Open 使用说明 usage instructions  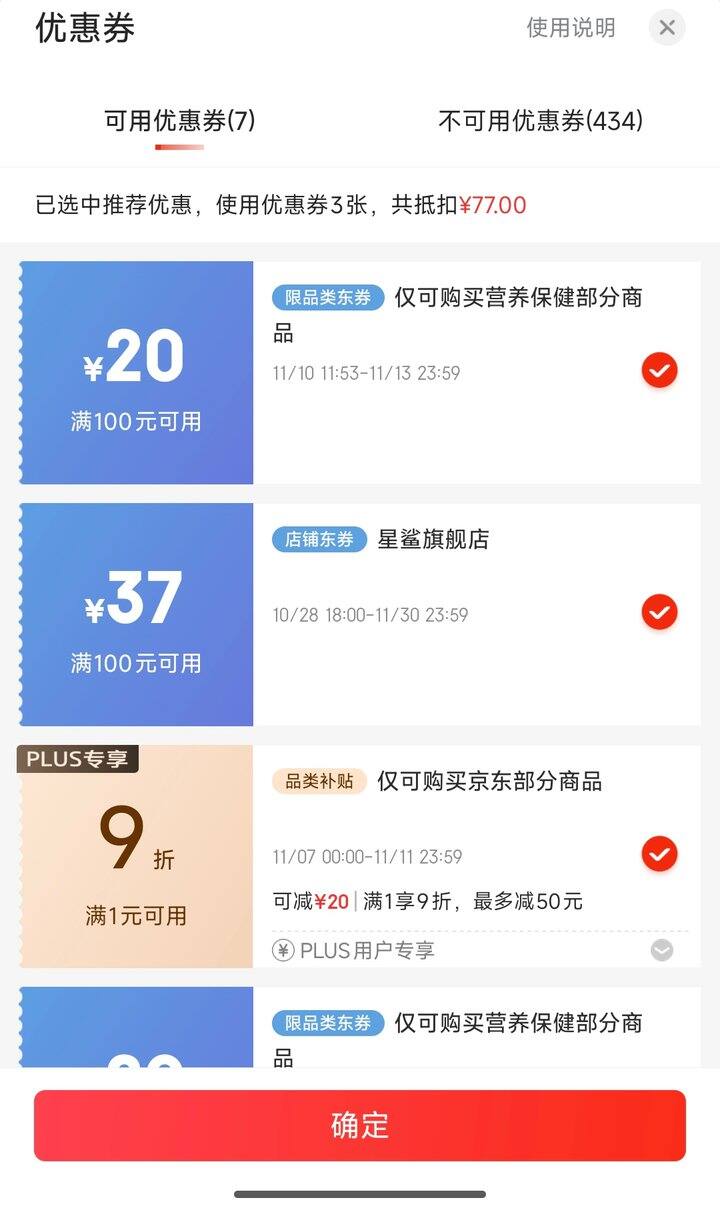571,28
